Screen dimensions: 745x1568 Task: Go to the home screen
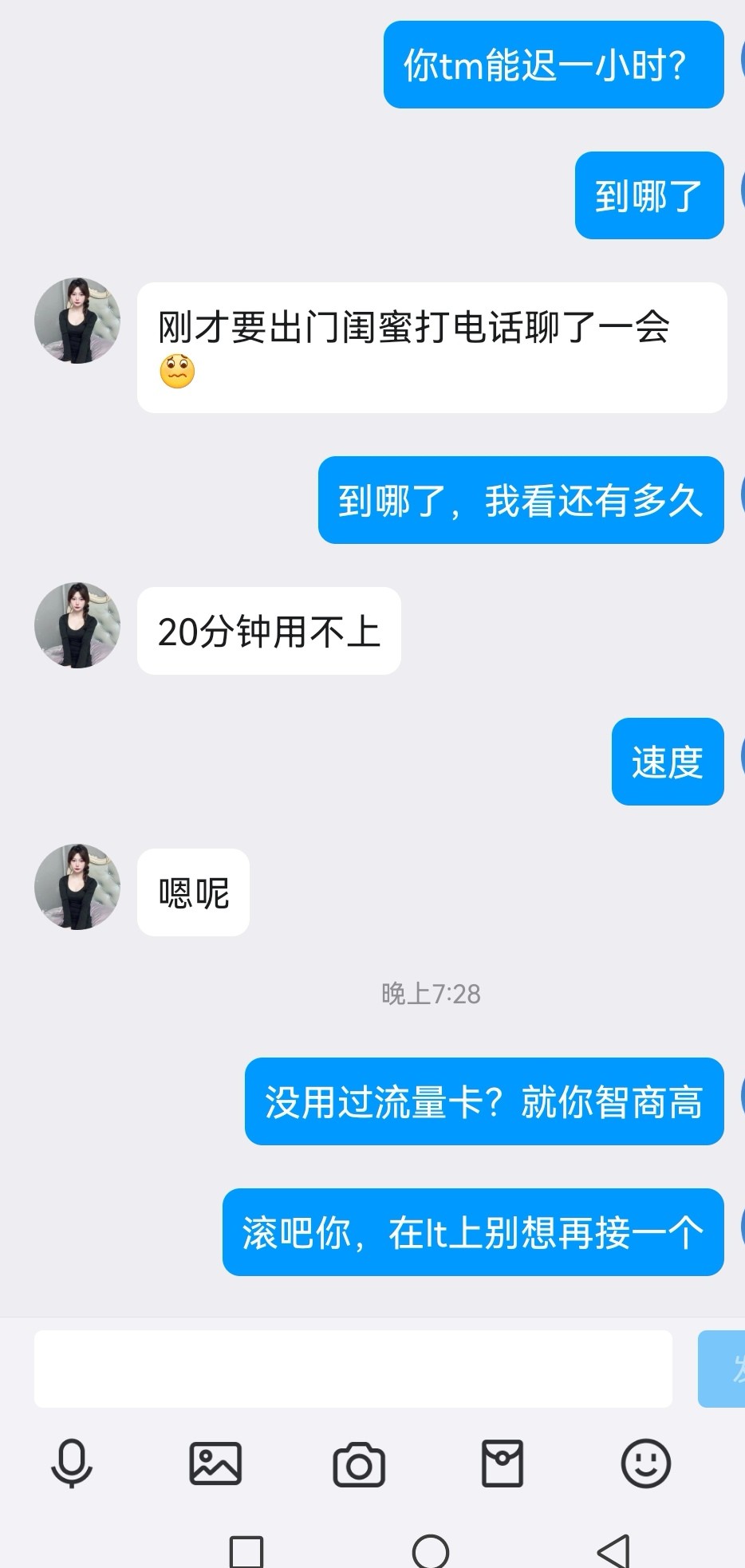tap(431, 1550)
